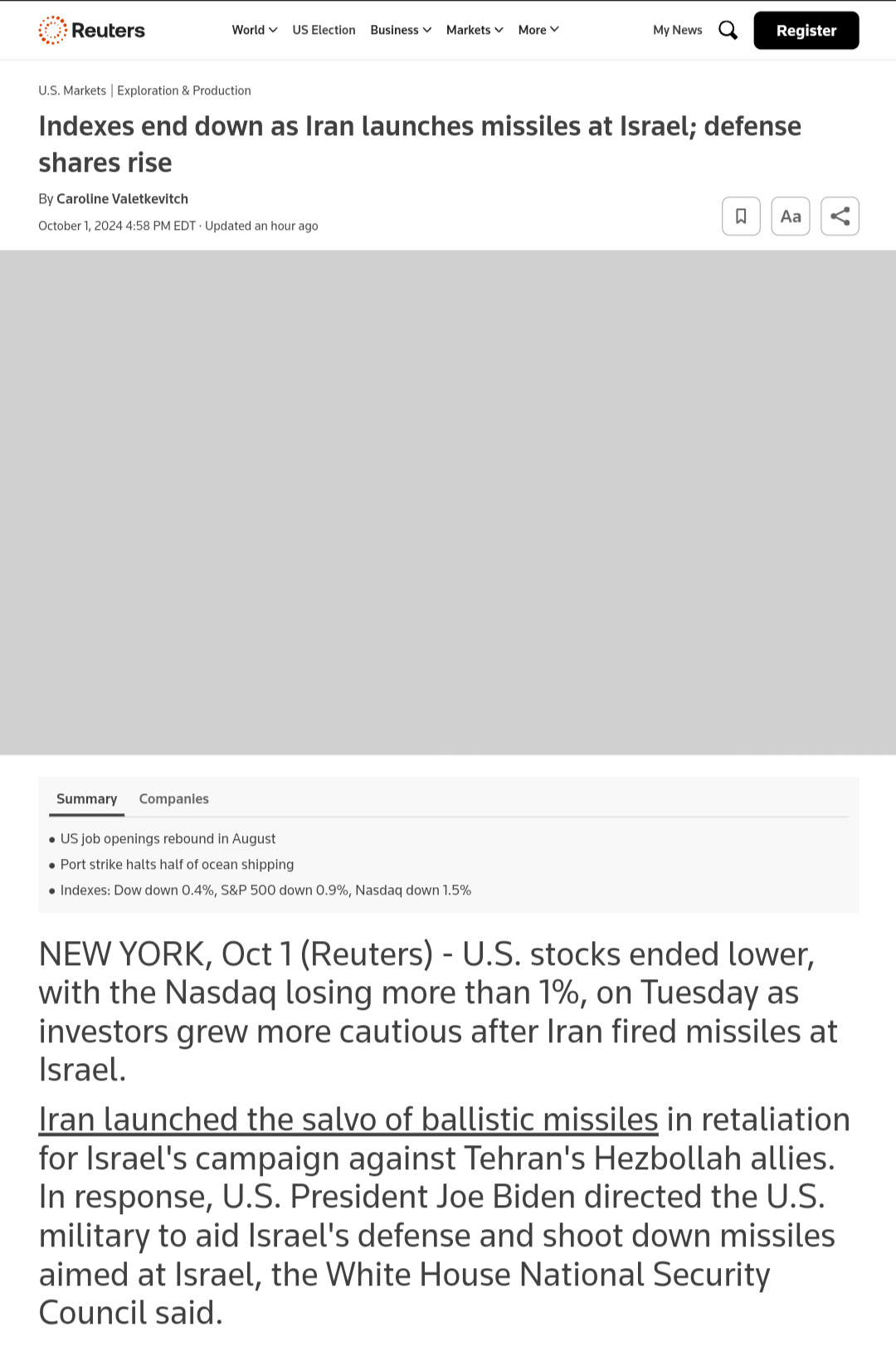The image size is (896, 1371).
Task: View author Caroline Valetkevitch's profile
Action: click(x=122, y=199)
